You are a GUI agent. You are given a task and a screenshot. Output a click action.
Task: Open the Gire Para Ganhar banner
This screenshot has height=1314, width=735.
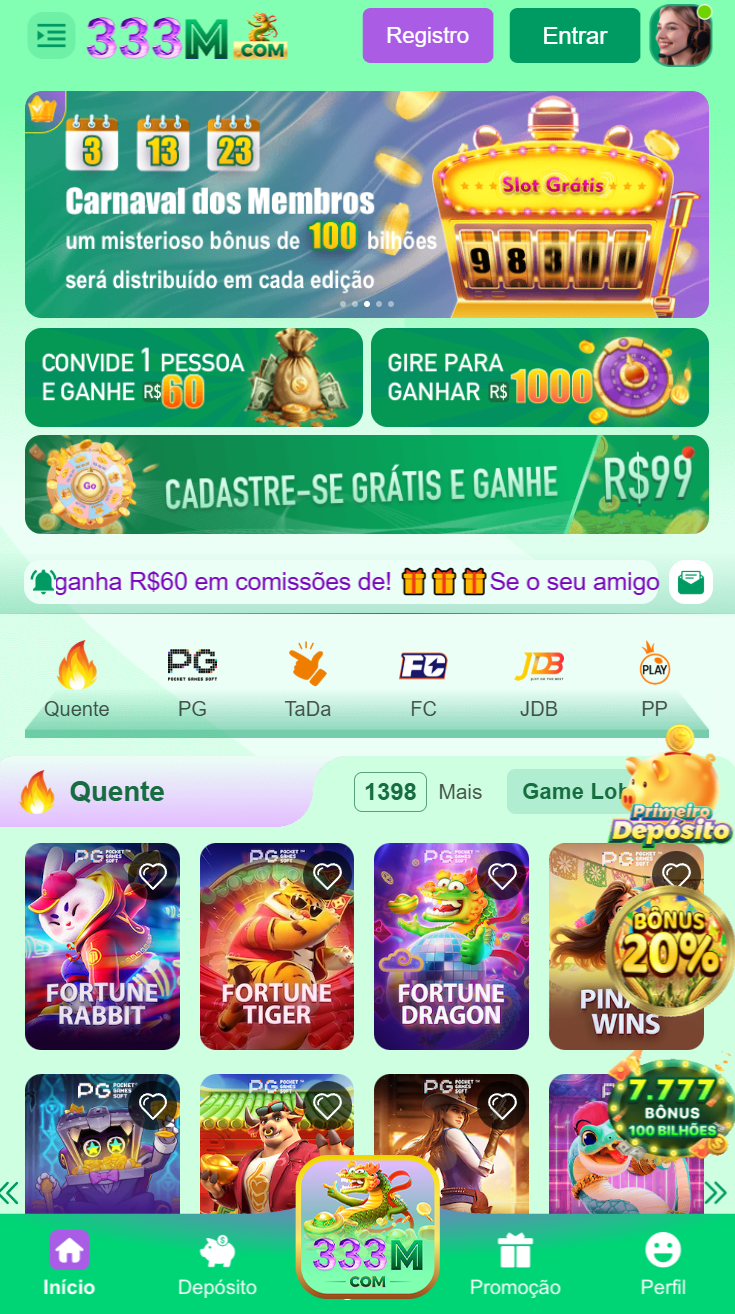coord(539,378)
